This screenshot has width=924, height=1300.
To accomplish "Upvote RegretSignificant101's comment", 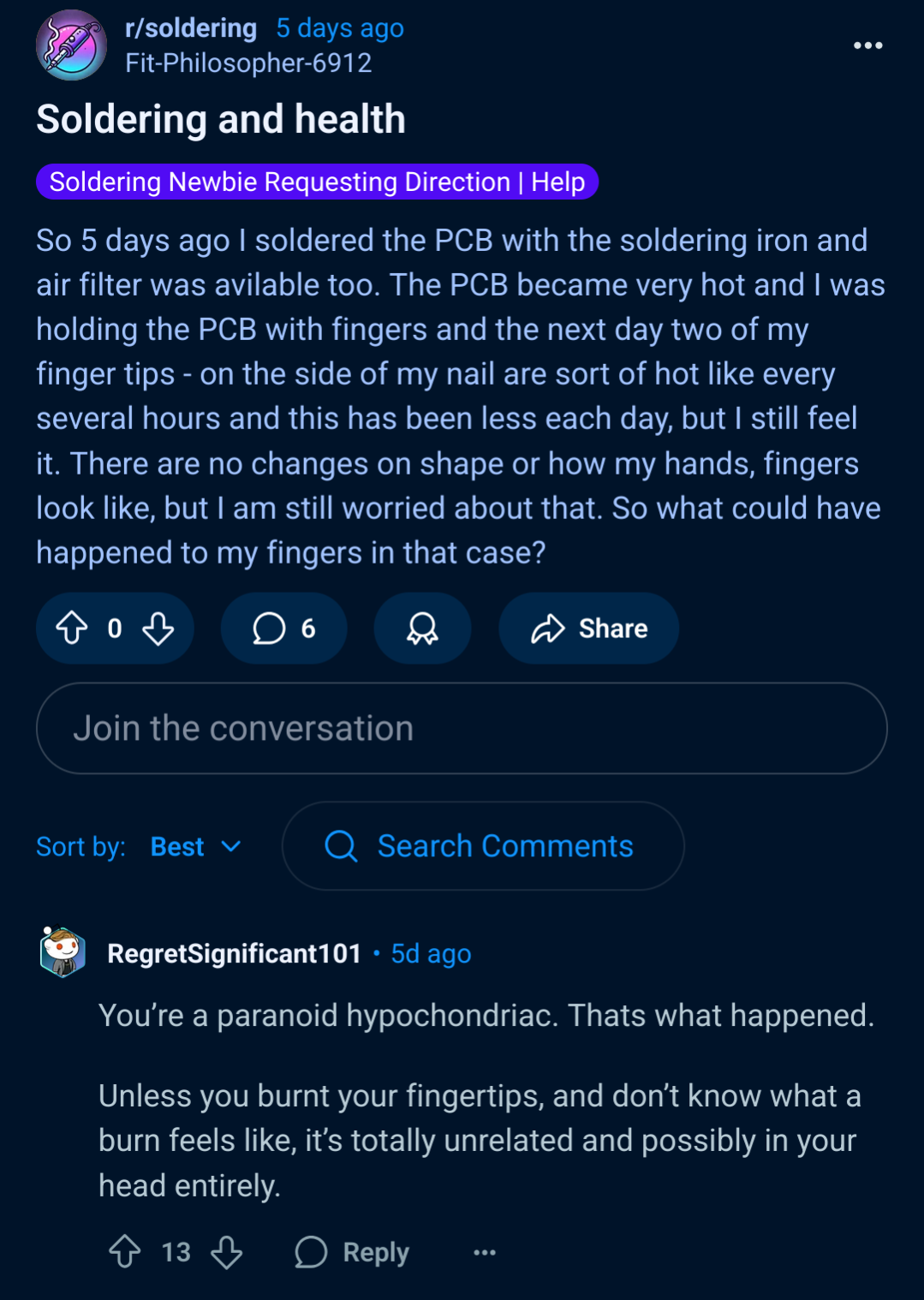I will (127, 1251).
